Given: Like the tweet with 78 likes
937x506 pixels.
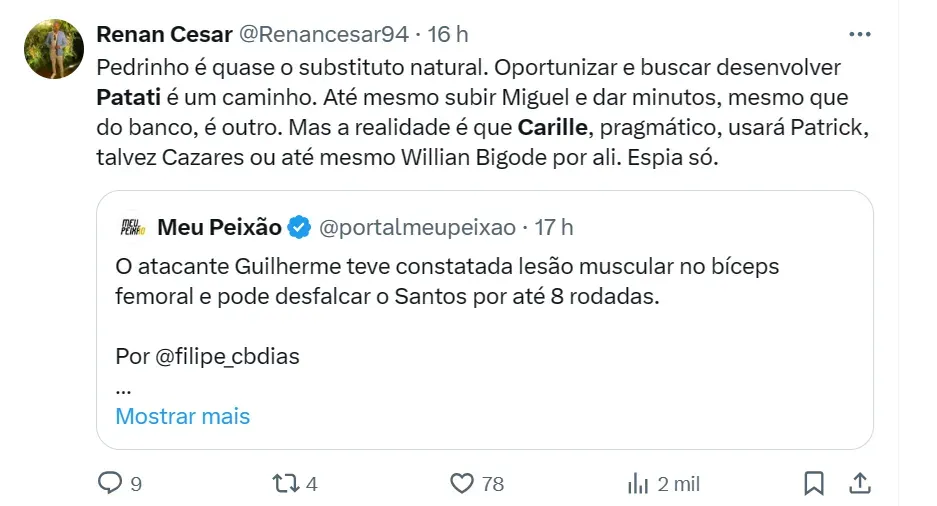Looking at the screenshot, I should tap(461, 484).
